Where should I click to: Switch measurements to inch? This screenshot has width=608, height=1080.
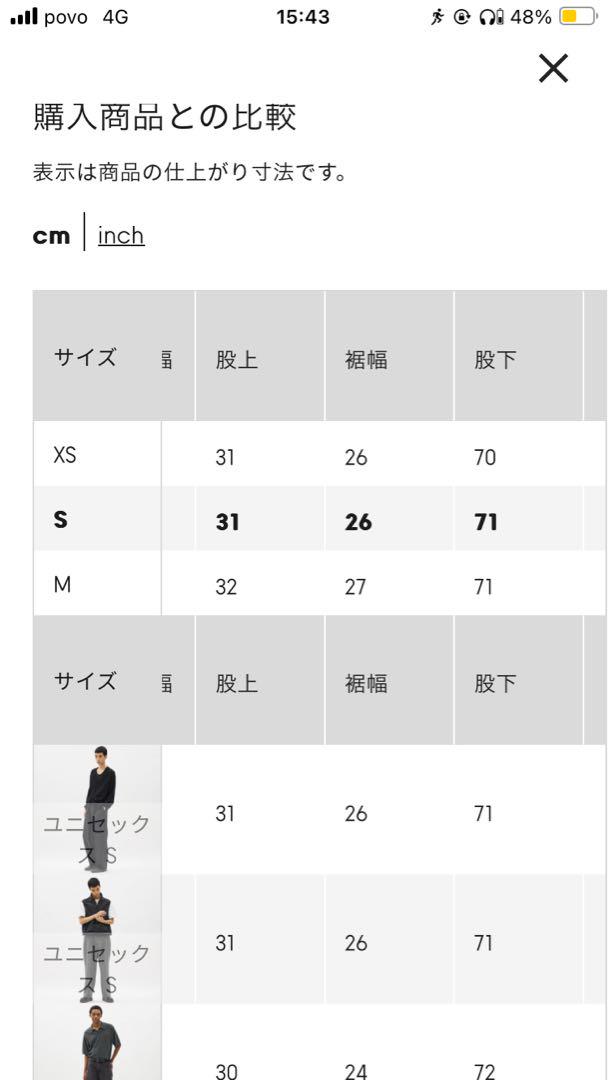[121, 236]
